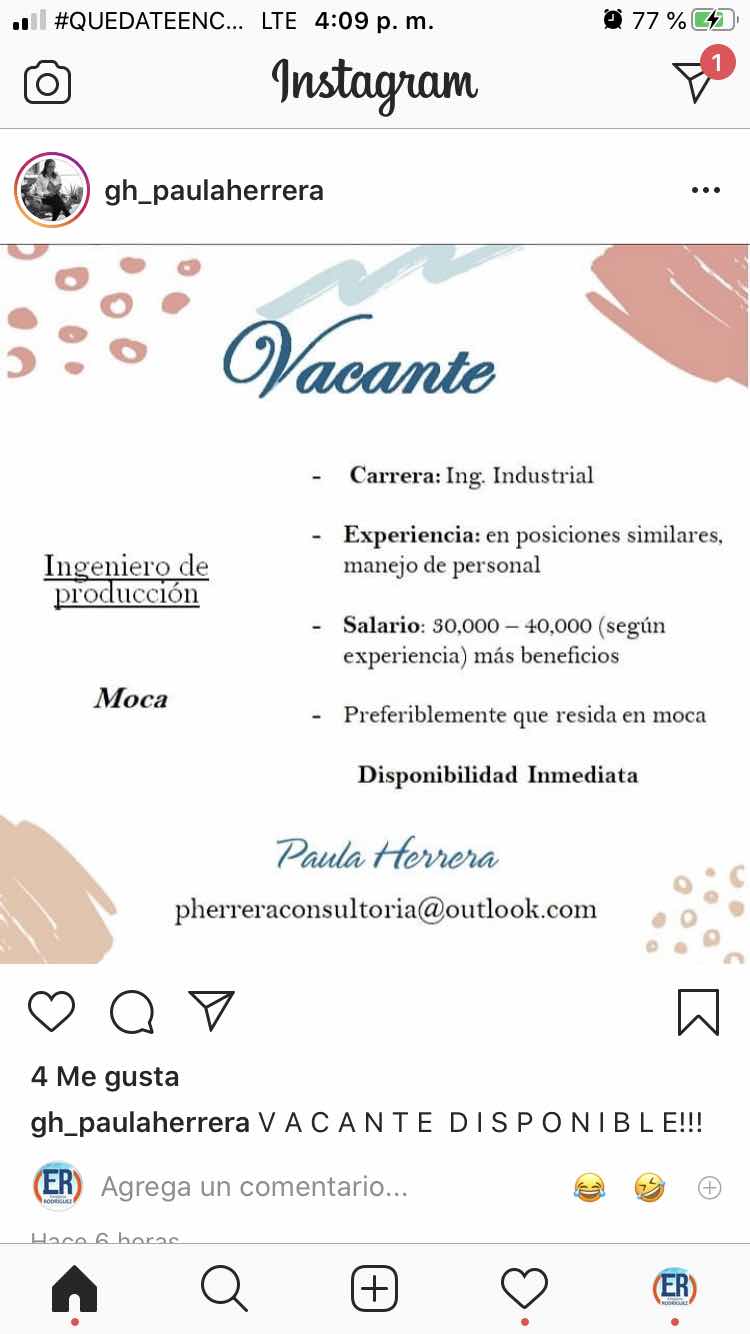The image size is (750, 1334).
Task: Open direct messages inbox
Action: (x=693, y=80)
